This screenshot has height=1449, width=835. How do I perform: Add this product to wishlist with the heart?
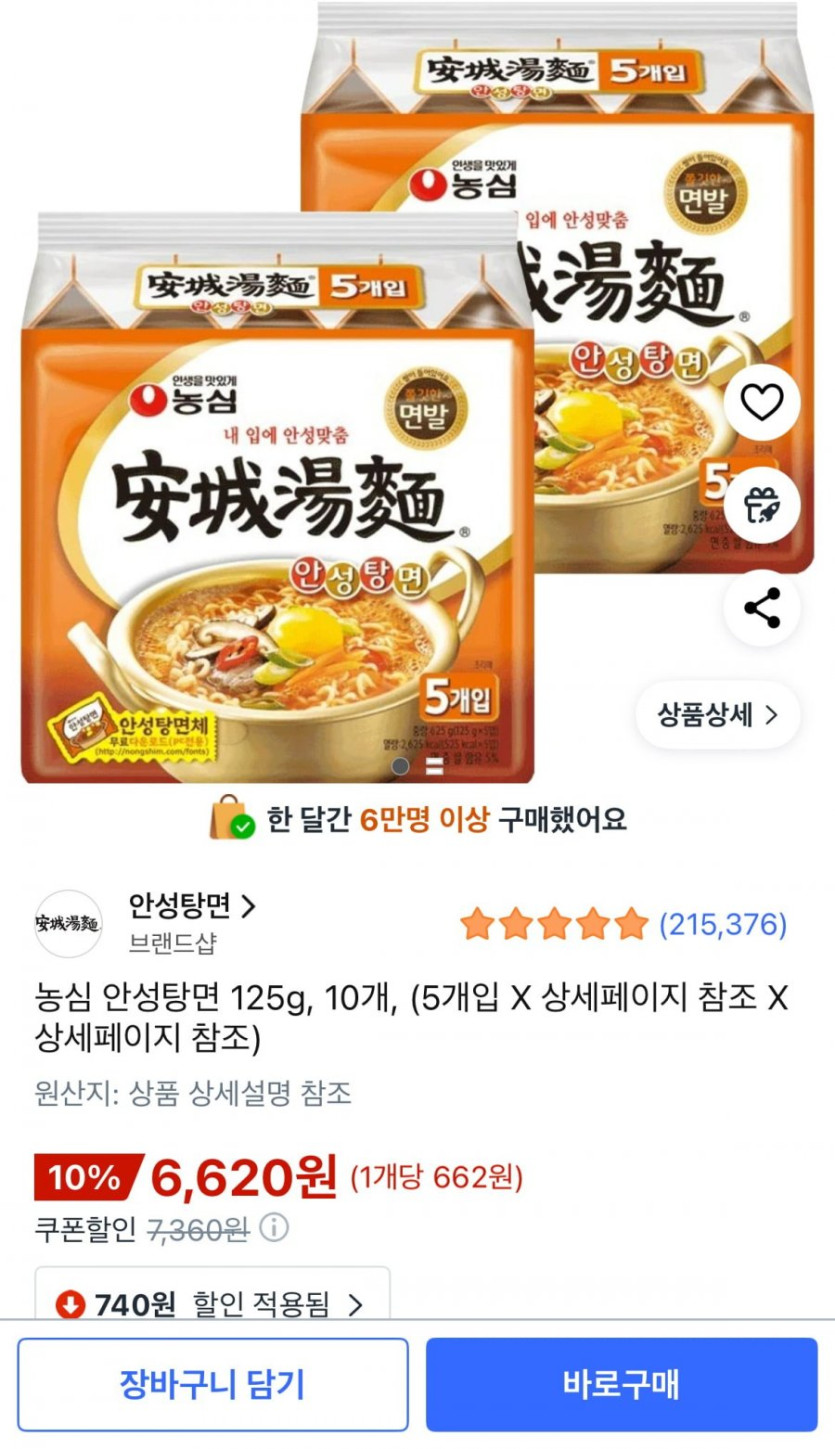tap(762, 404)
